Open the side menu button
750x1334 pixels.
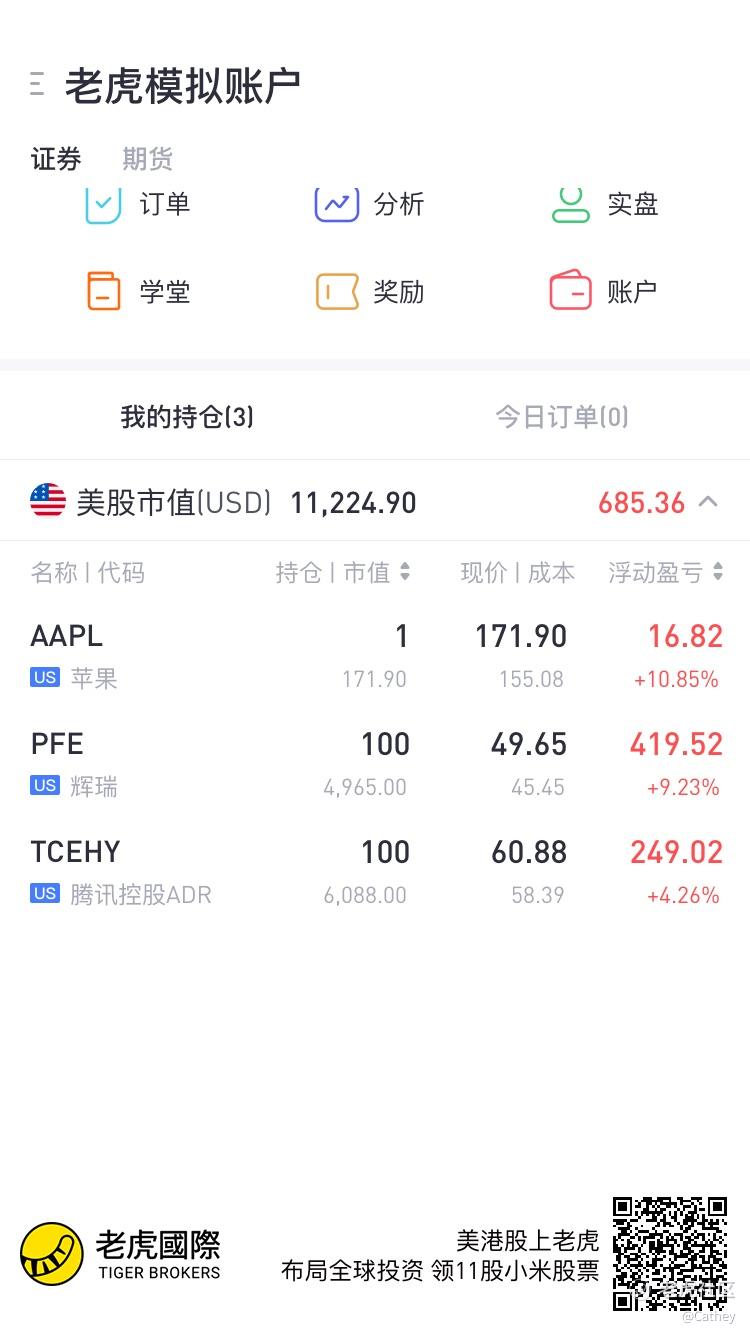[37, 85]
